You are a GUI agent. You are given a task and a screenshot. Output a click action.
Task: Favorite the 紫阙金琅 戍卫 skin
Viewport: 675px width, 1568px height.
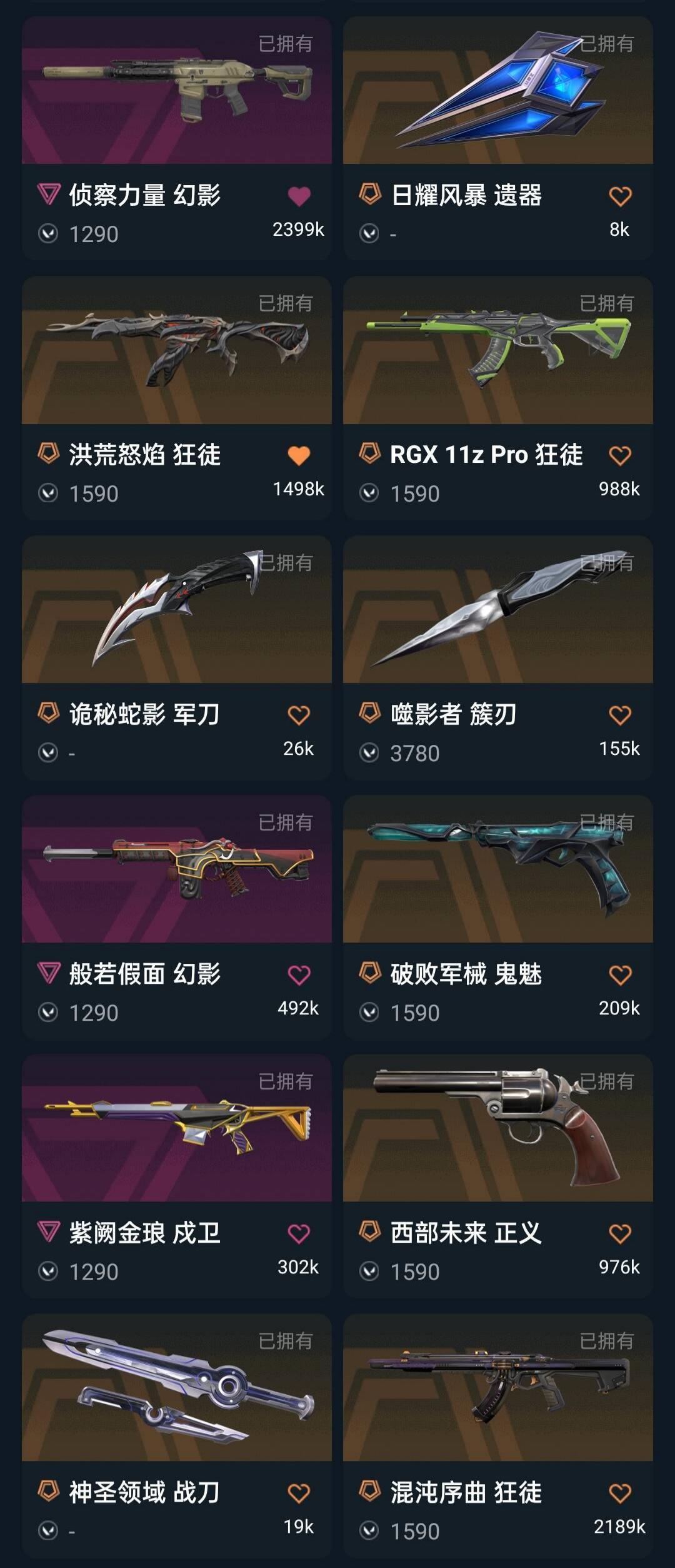(x=299, y=1233)
